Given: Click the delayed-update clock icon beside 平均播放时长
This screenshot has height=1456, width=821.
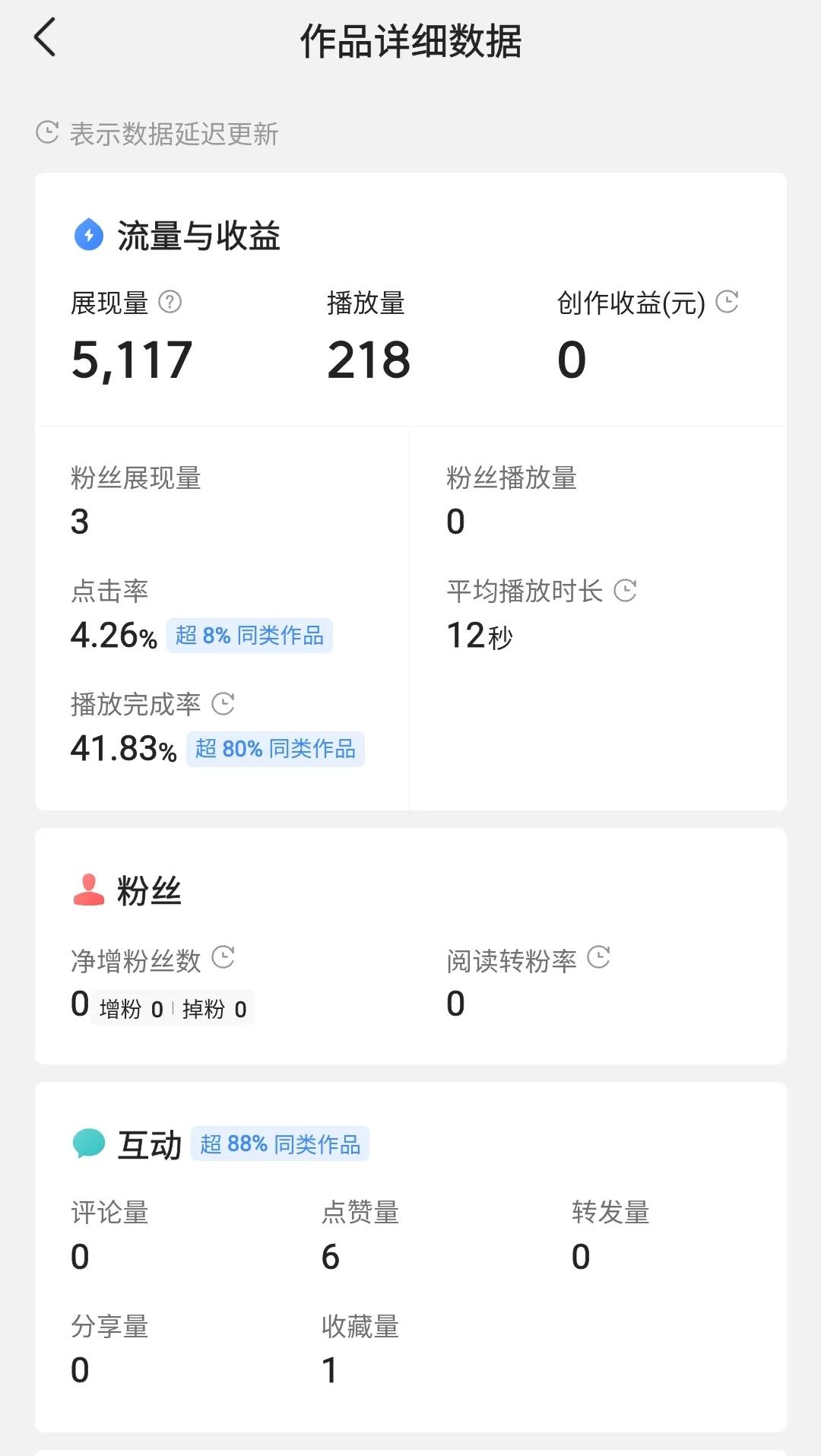Looking at the screenshot, I should pos(625,591).
